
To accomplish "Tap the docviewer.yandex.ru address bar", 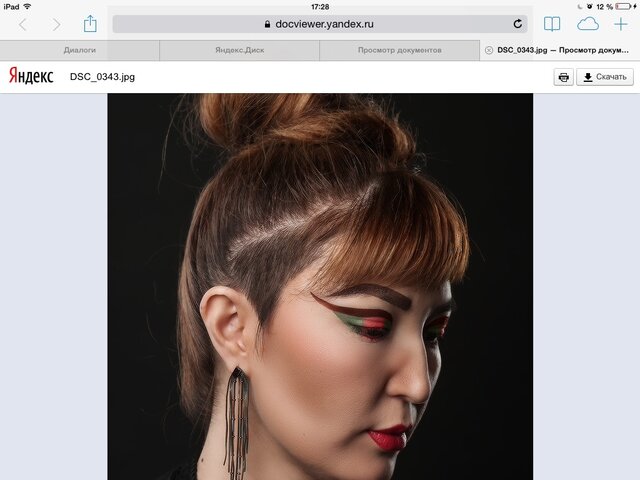I will (x=318, y=24).
